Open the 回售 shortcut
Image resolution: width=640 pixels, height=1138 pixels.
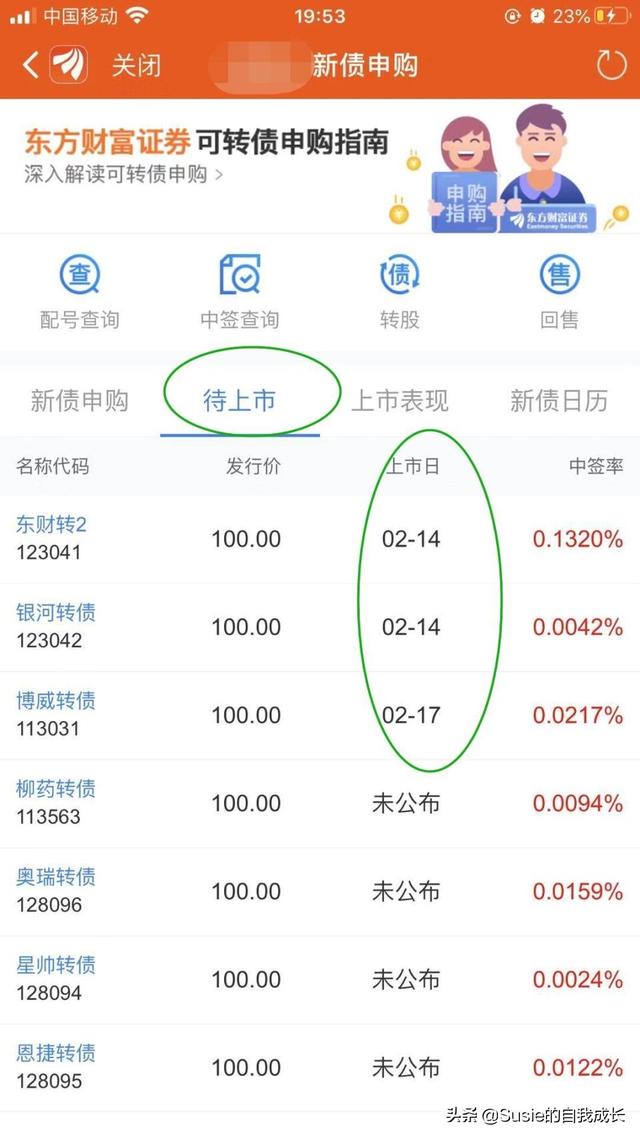[559, 292]
